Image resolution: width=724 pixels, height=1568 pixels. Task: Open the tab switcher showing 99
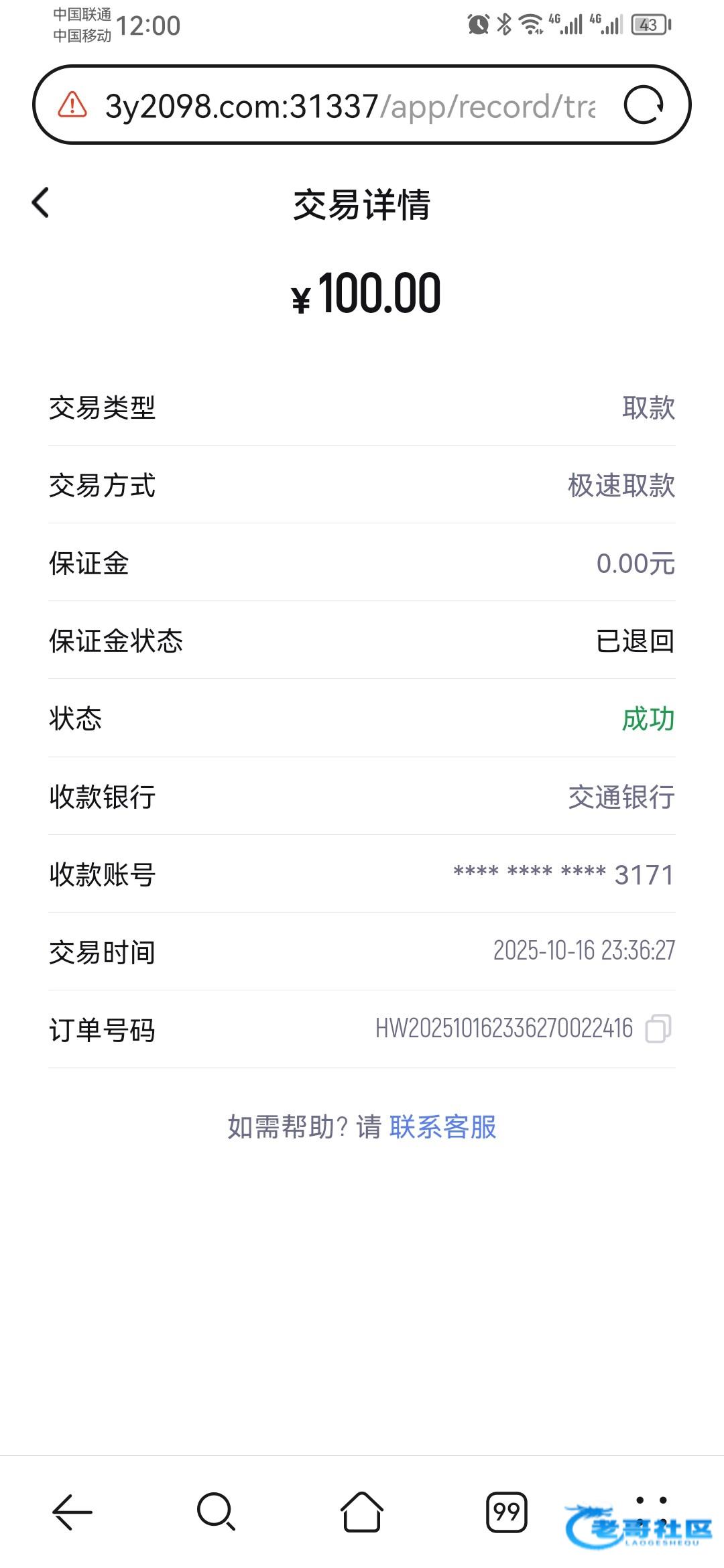pyautogui.click(x=506, y=1512)
